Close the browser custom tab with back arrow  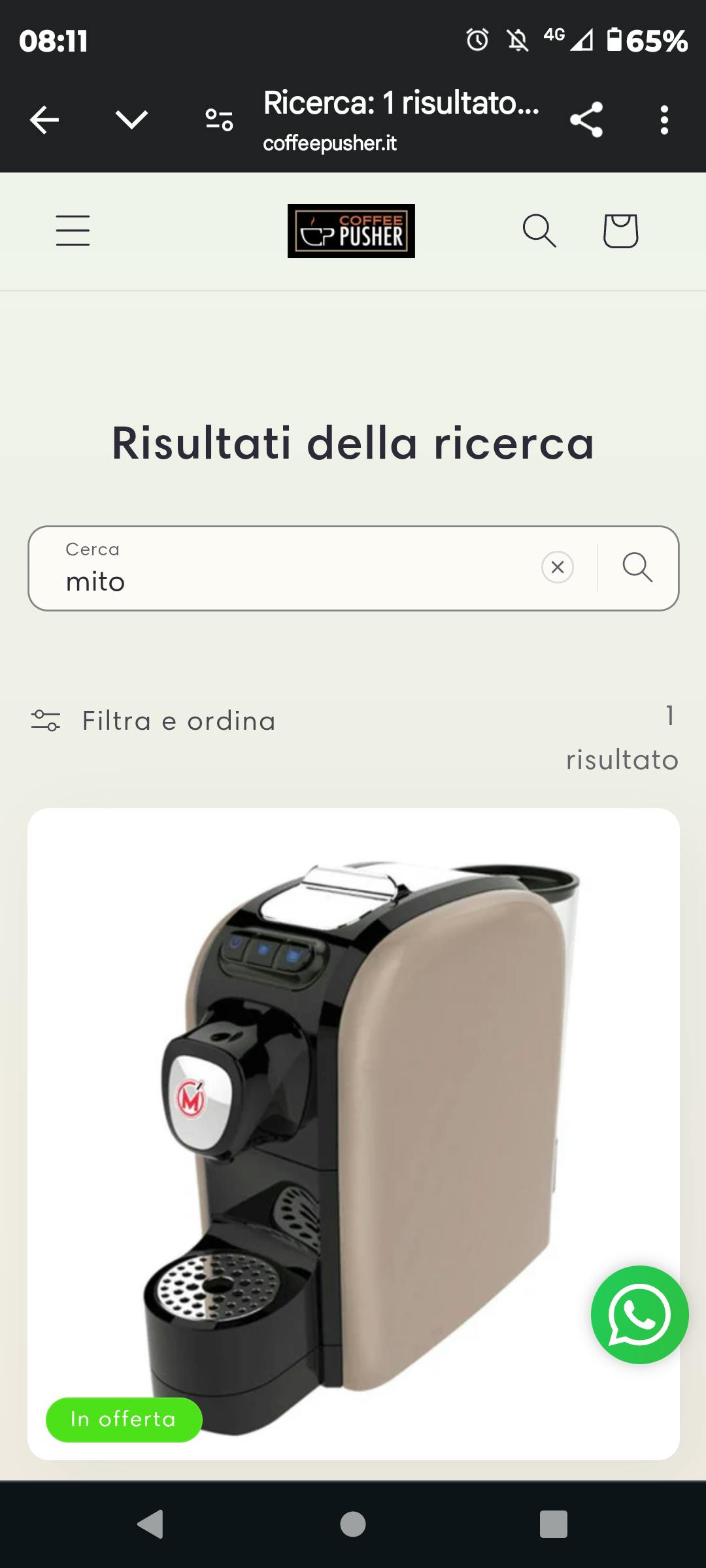pos(44,120)
